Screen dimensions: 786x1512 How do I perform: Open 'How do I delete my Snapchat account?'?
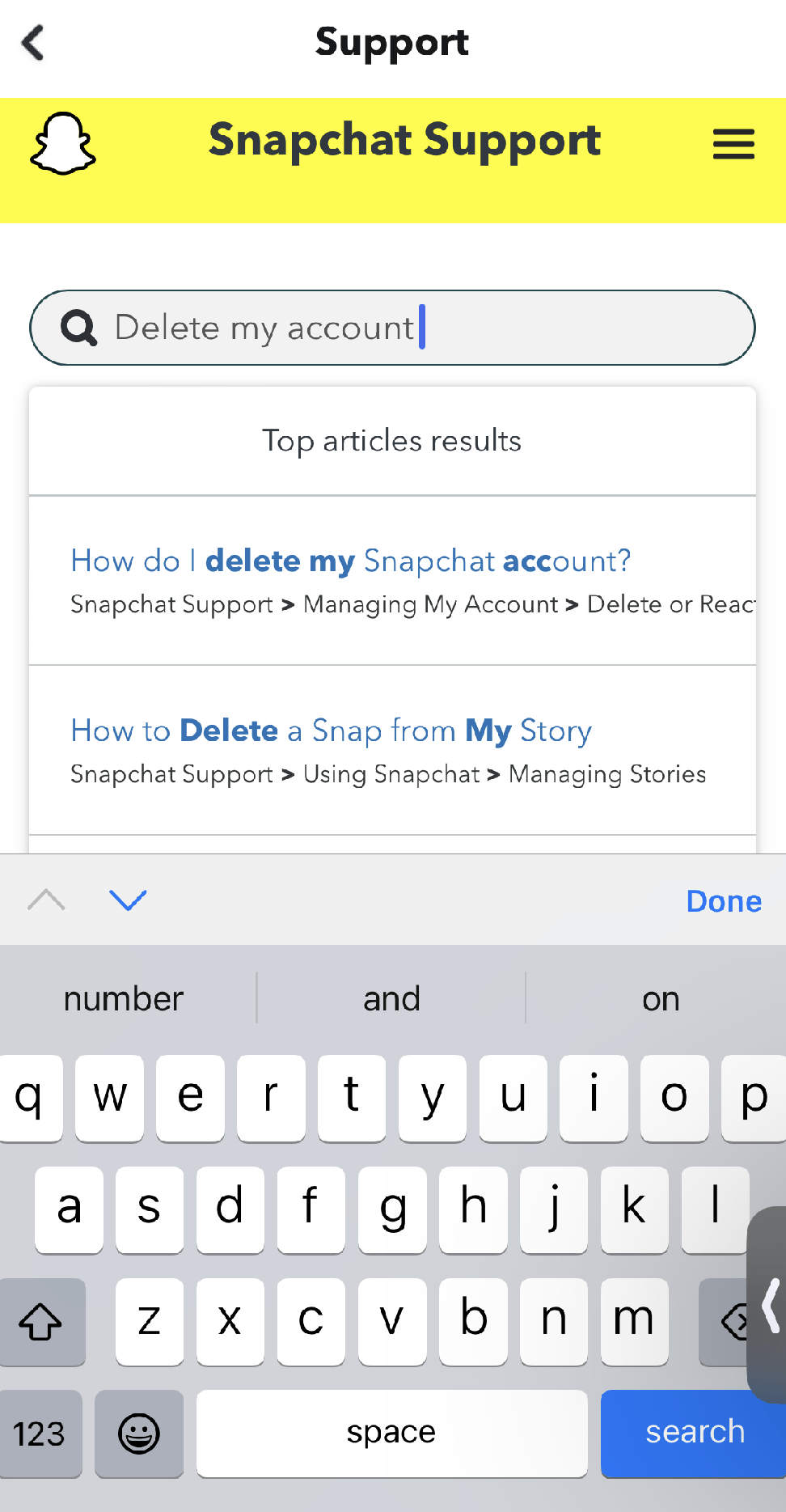tap(350, 561)
